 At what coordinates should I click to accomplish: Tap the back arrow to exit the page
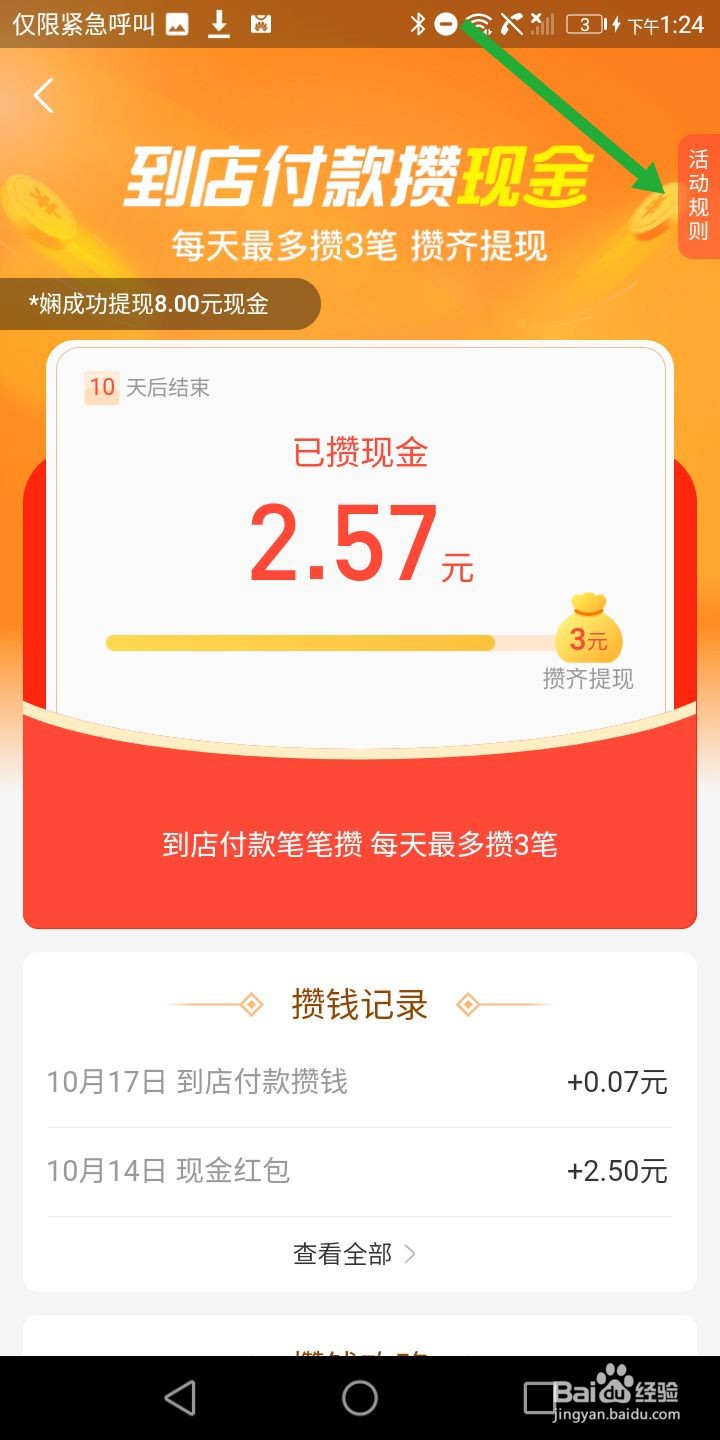pyautogui.click(x=43, y=95)
